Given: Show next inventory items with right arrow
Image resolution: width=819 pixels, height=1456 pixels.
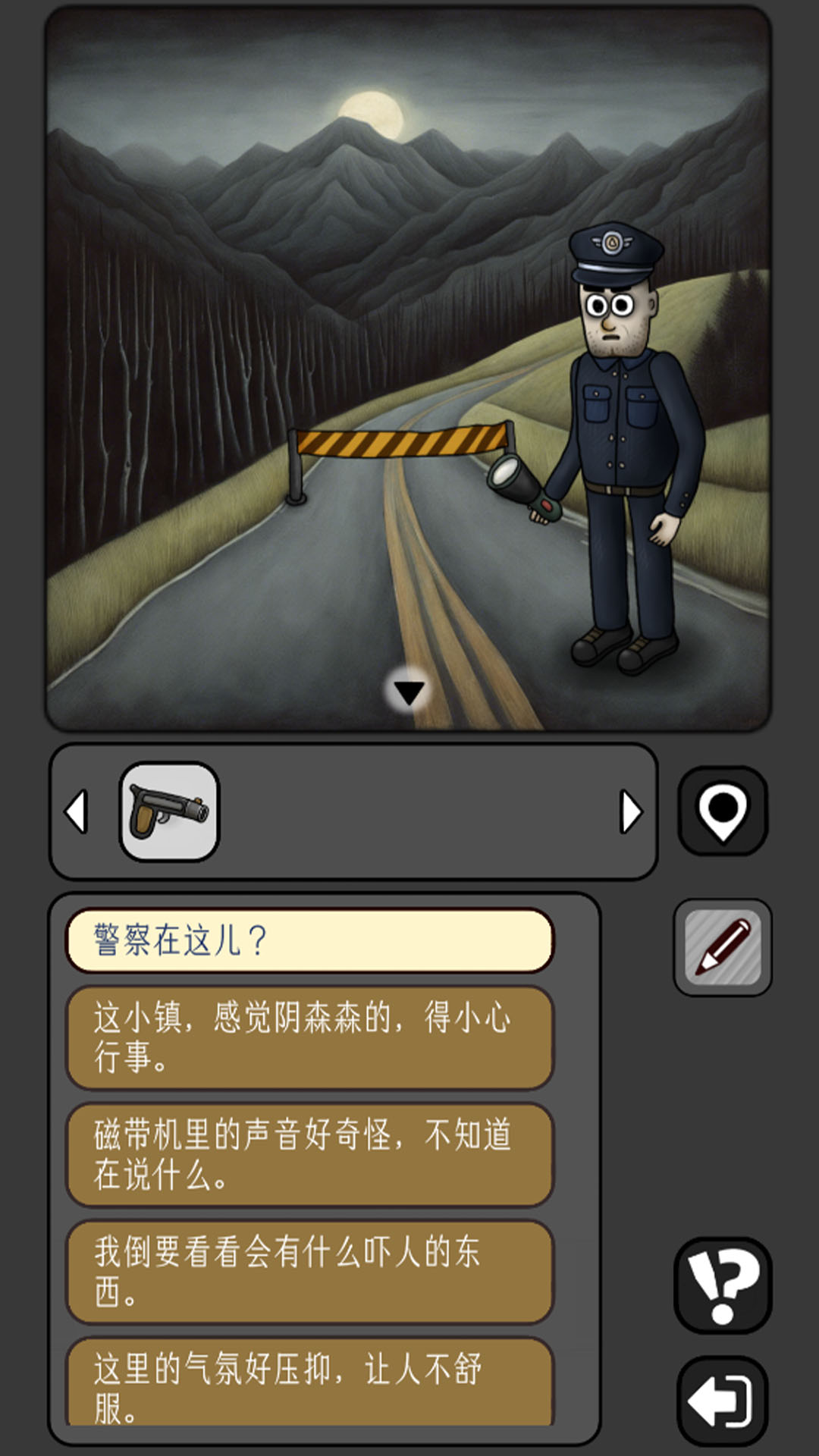Looking at the screenshot, I should tap(631, 811).
